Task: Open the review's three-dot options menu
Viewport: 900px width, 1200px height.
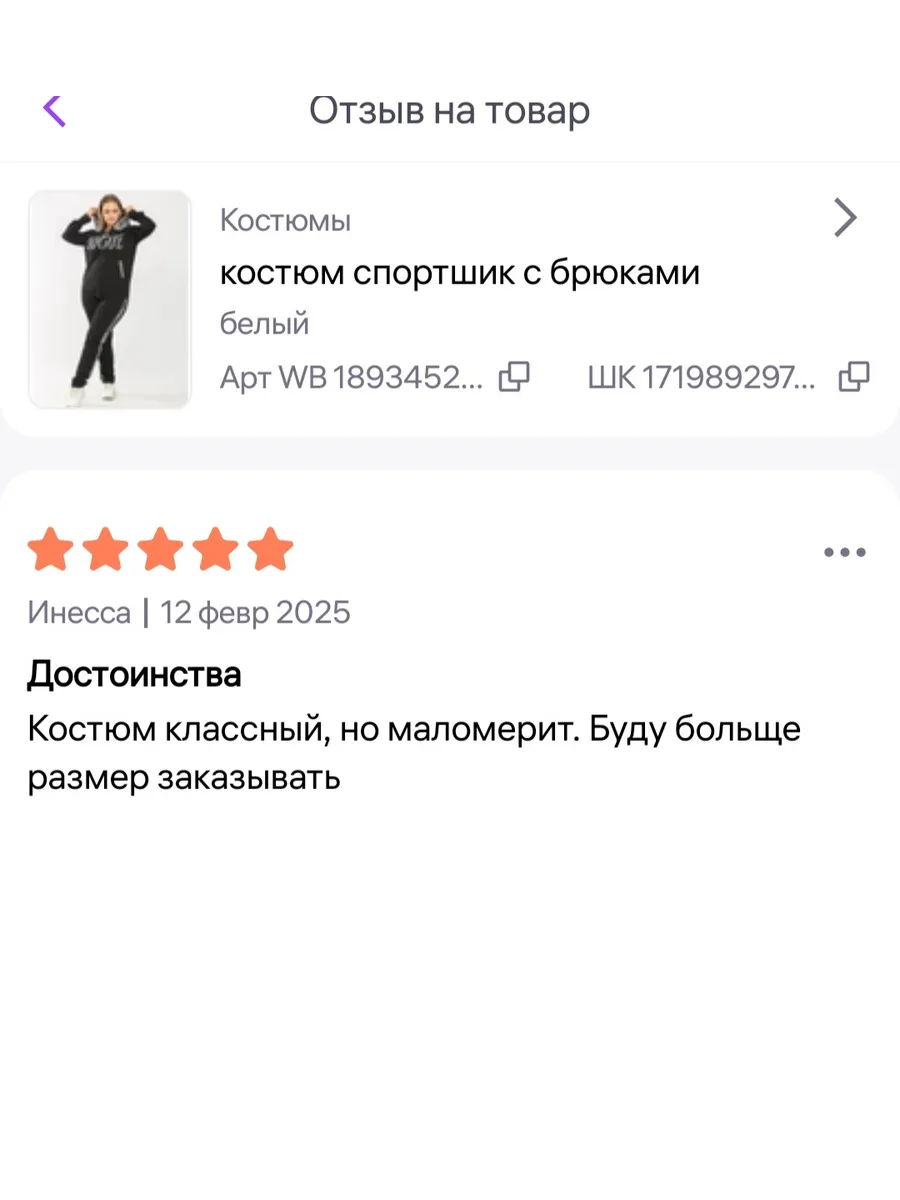Action: [845, 552]
